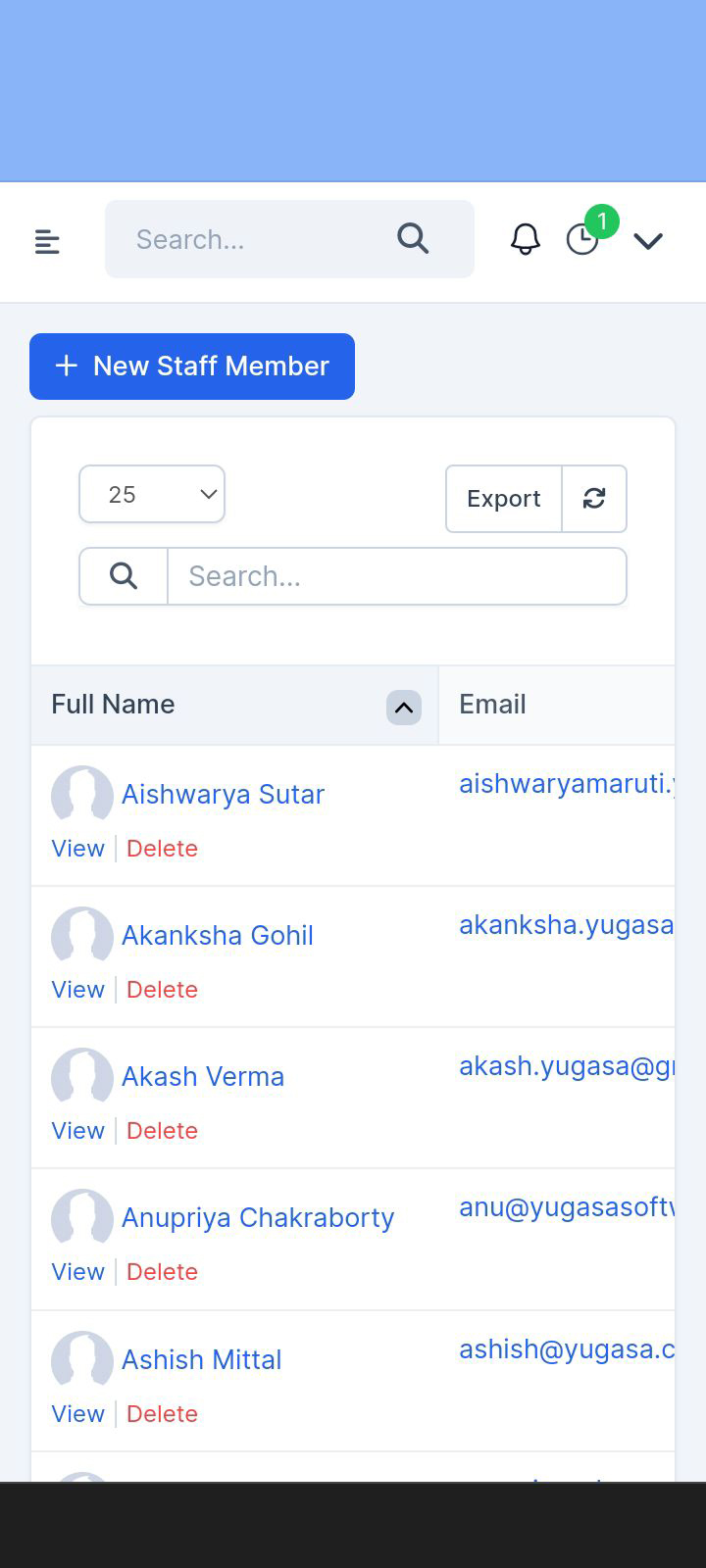Open the entries-per-page selector arrow
Image resolution: width=706 pixels, height=1568 pixels.
(x=207, y=494)
